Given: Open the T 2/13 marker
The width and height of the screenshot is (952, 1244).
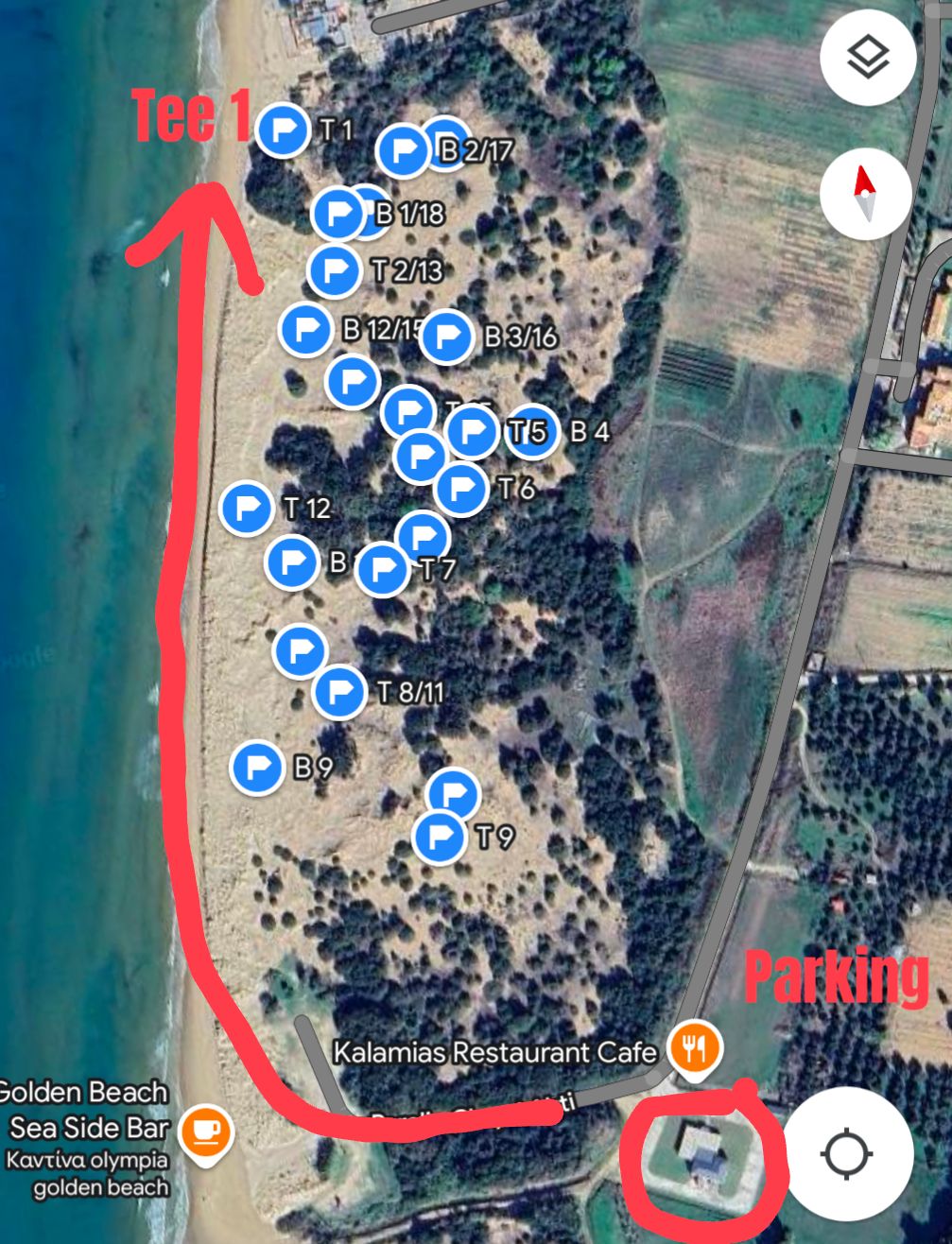Looking at the screenshot, I should [334, 270].
